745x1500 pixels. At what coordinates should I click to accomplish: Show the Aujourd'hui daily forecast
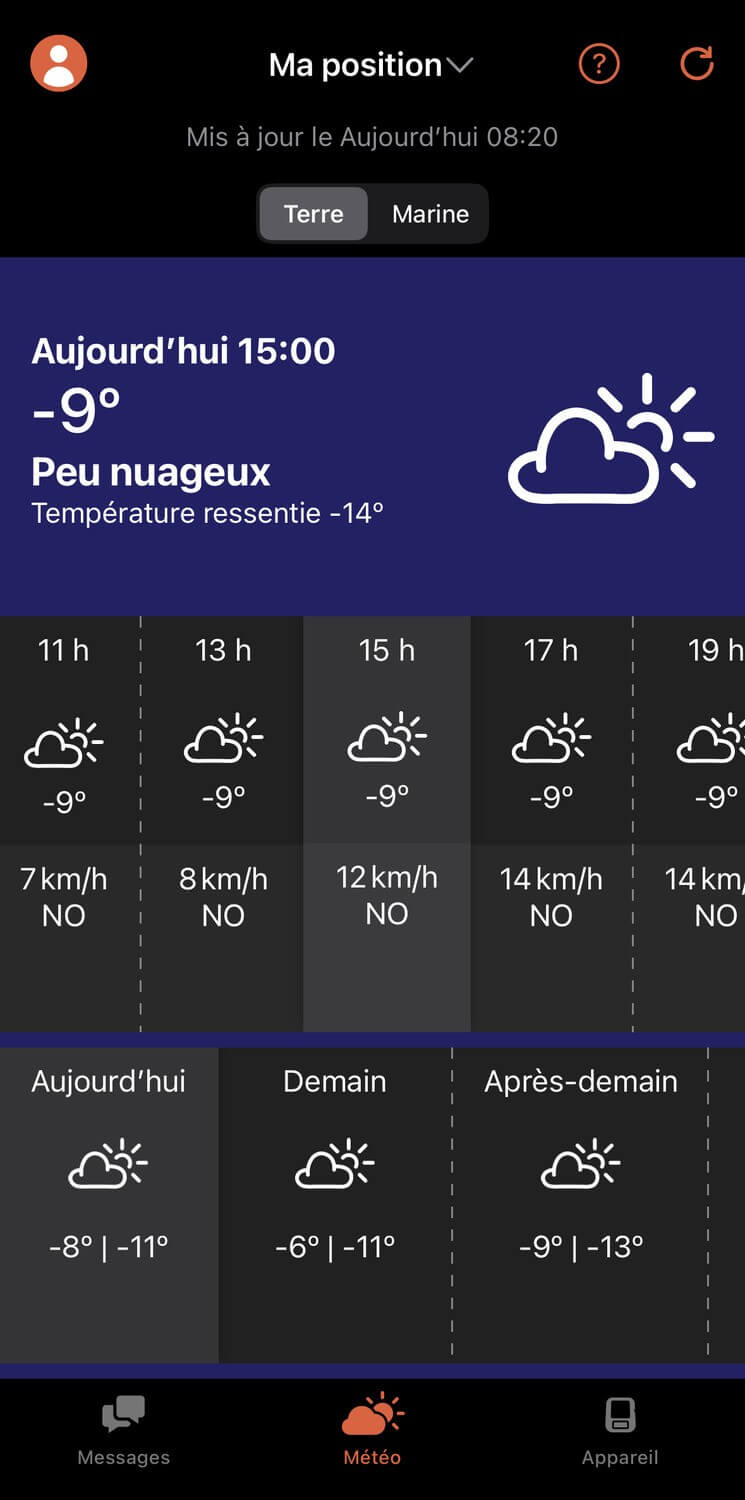pos(109,1205)
